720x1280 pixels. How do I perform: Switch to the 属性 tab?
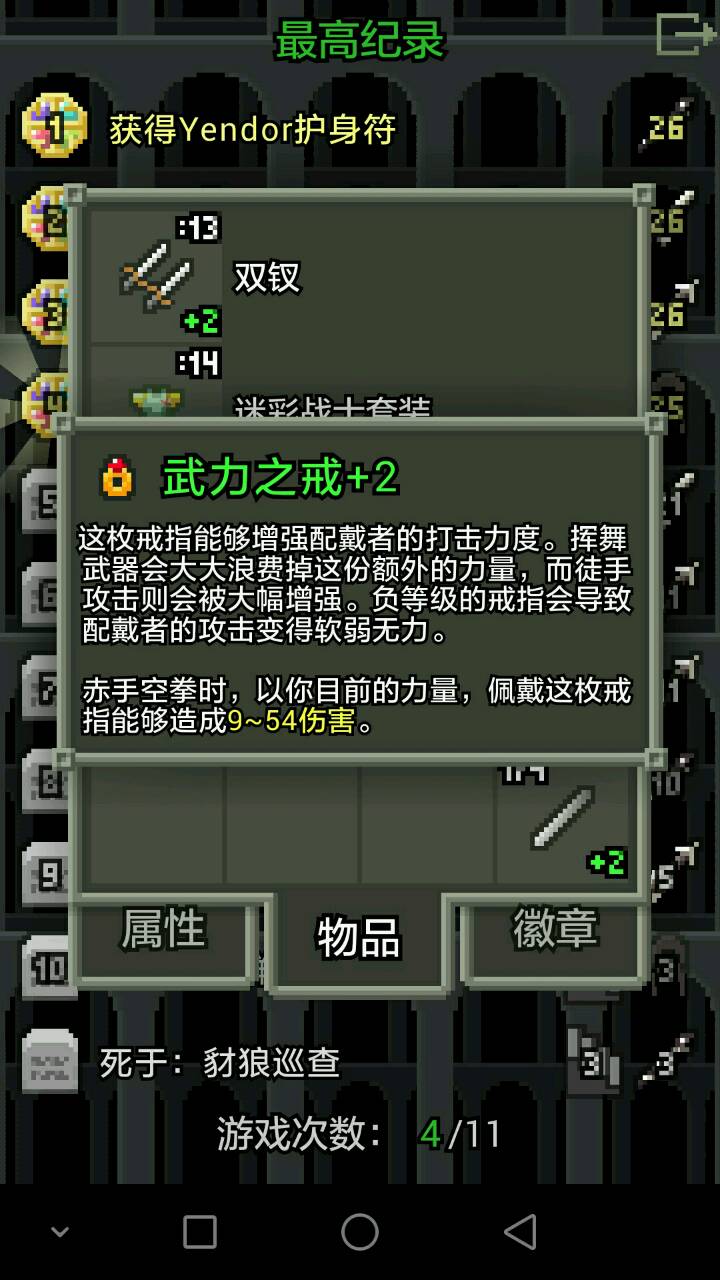point(164,931)
